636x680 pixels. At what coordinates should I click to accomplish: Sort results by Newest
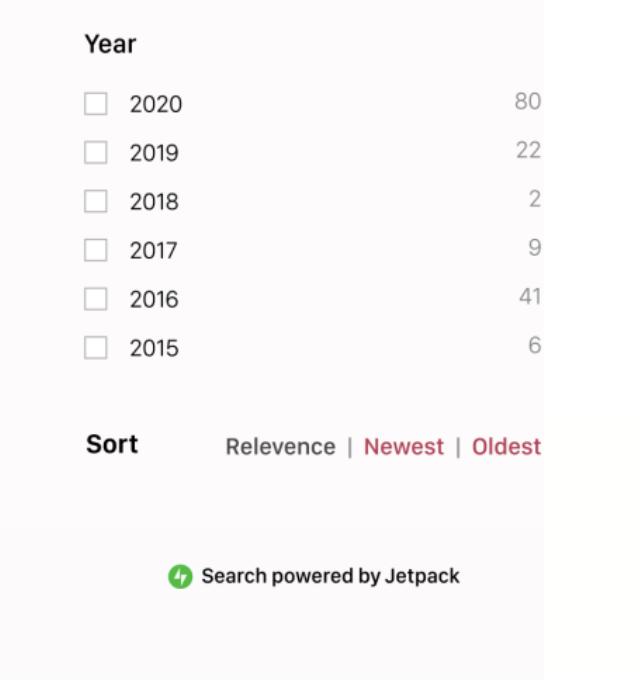point(403,447)
